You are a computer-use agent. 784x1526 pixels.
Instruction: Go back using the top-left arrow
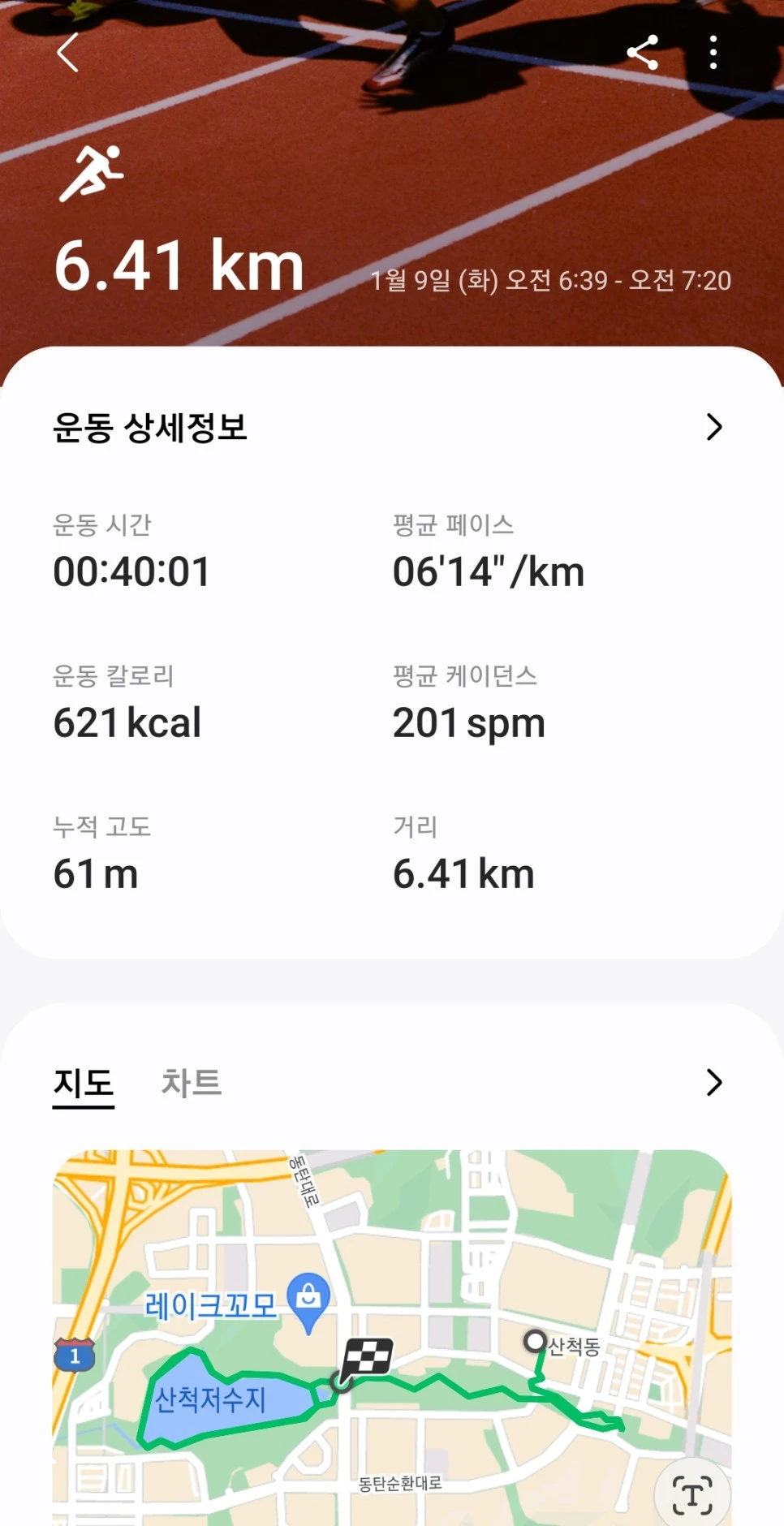[68, 53]
